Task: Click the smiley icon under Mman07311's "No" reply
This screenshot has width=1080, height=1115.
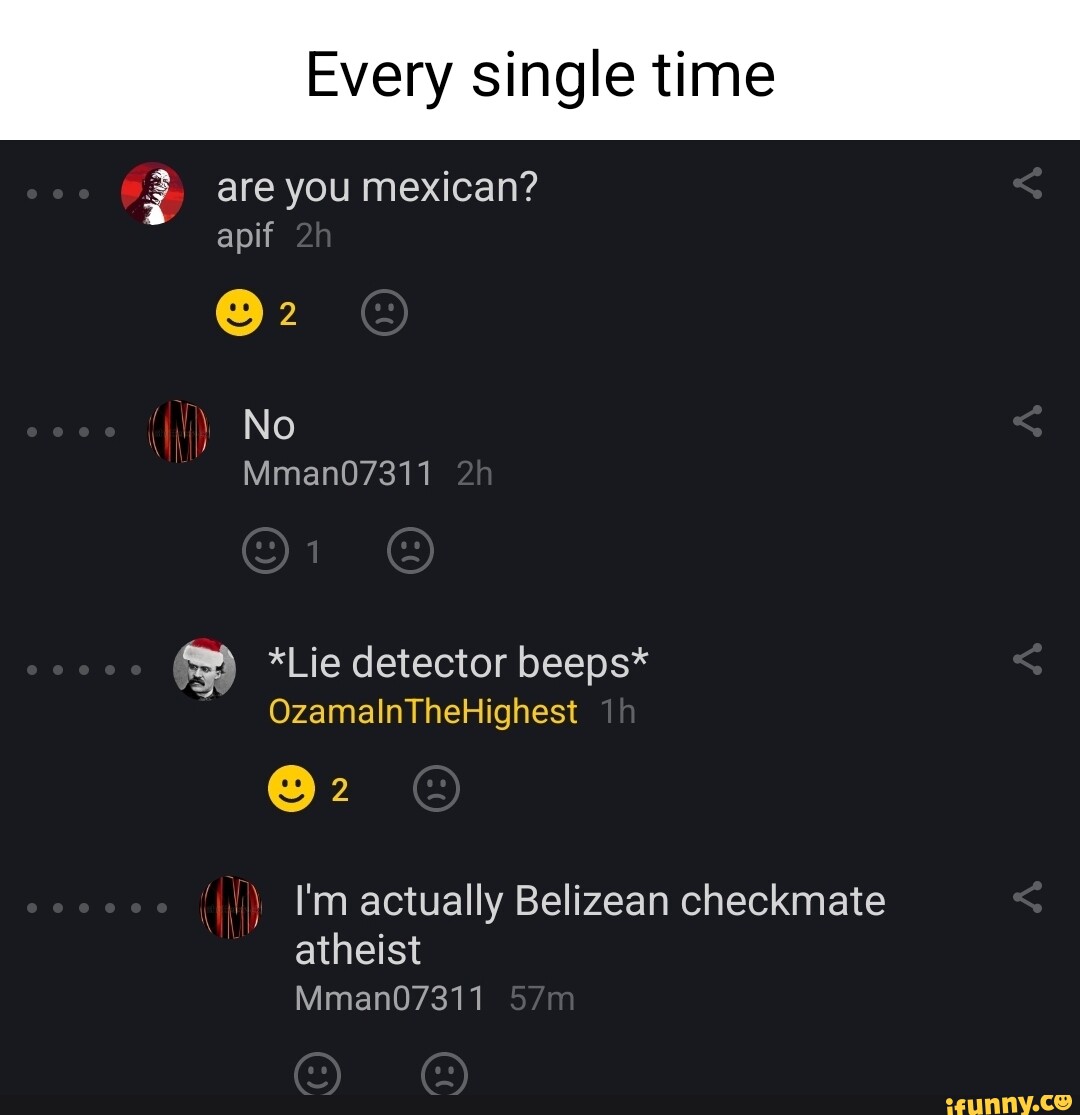Action: pyautogui.click(x=264, y=550)
